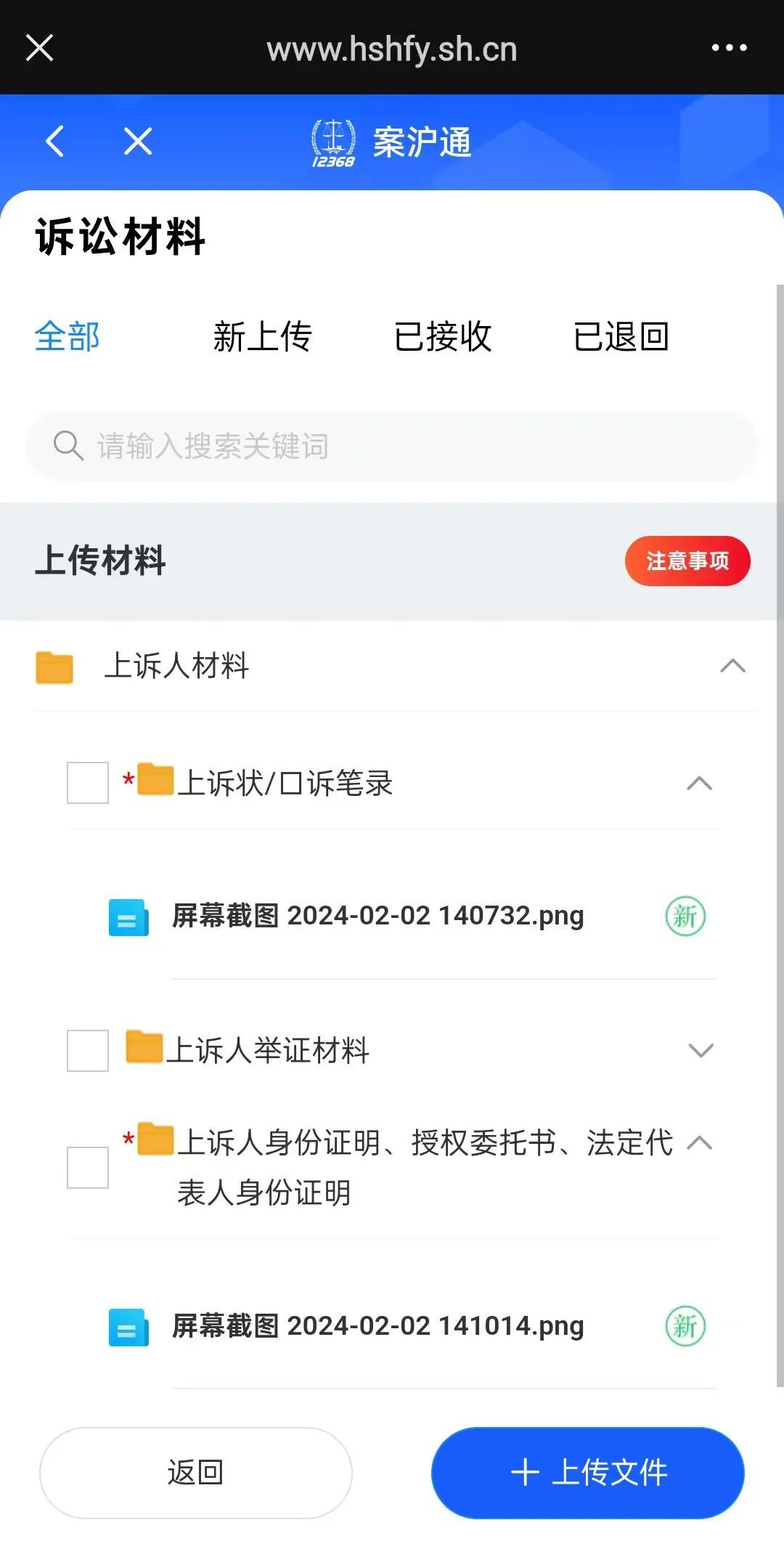Switch to the 新上传 tab

pos(262,337)
